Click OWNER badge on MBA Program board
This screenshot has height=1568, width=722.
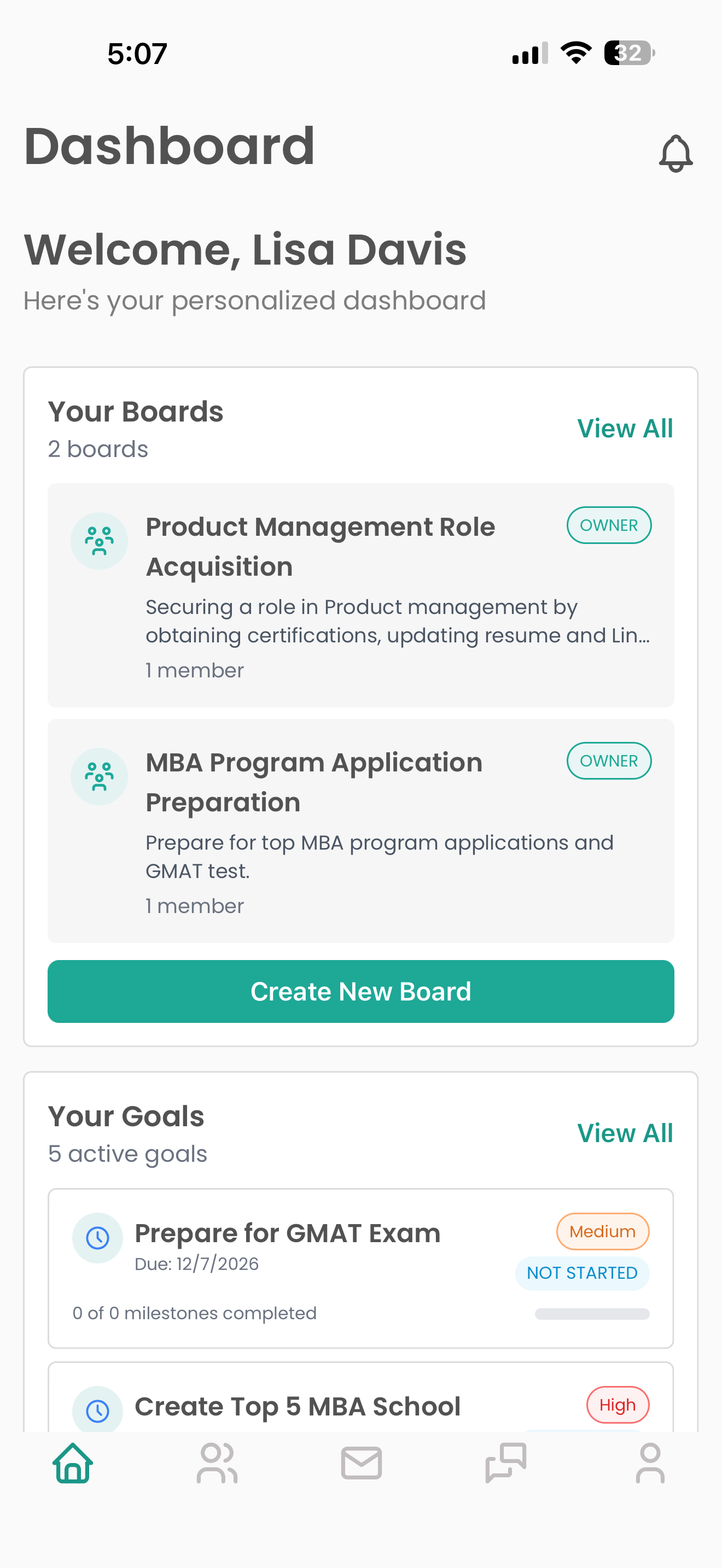pos(609,760)
